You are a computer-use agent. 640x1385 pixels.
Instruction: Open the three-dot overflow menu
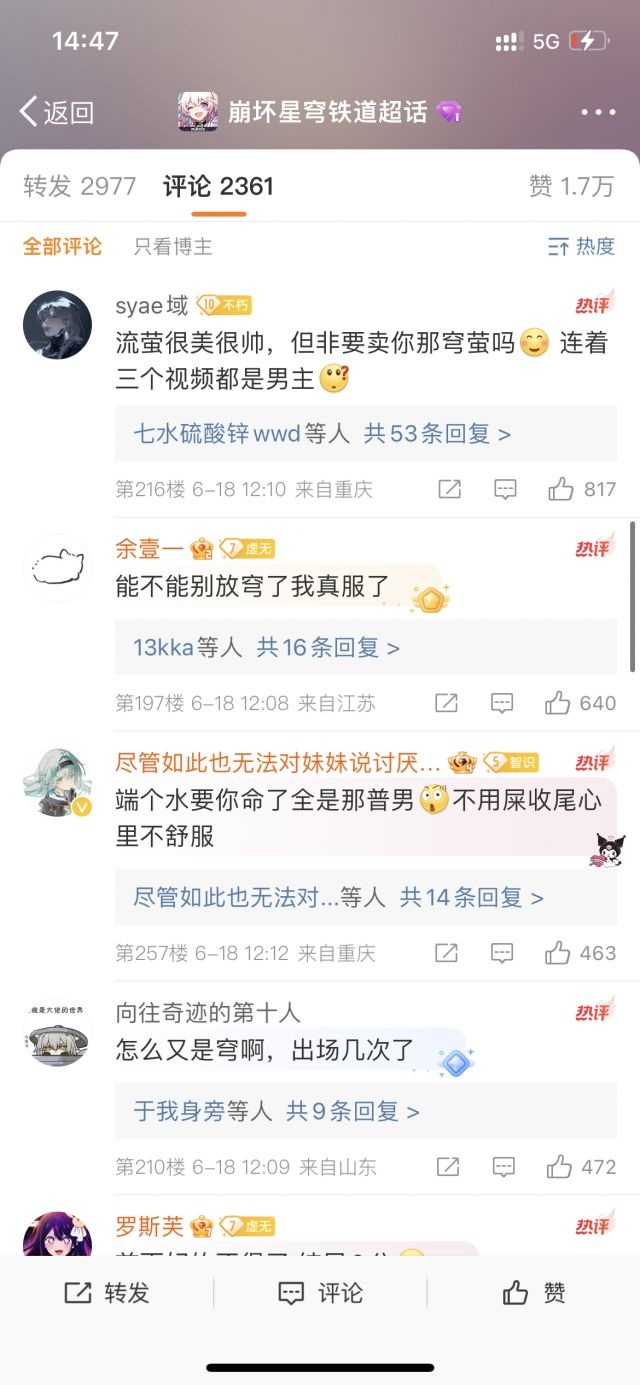(598, 112)
